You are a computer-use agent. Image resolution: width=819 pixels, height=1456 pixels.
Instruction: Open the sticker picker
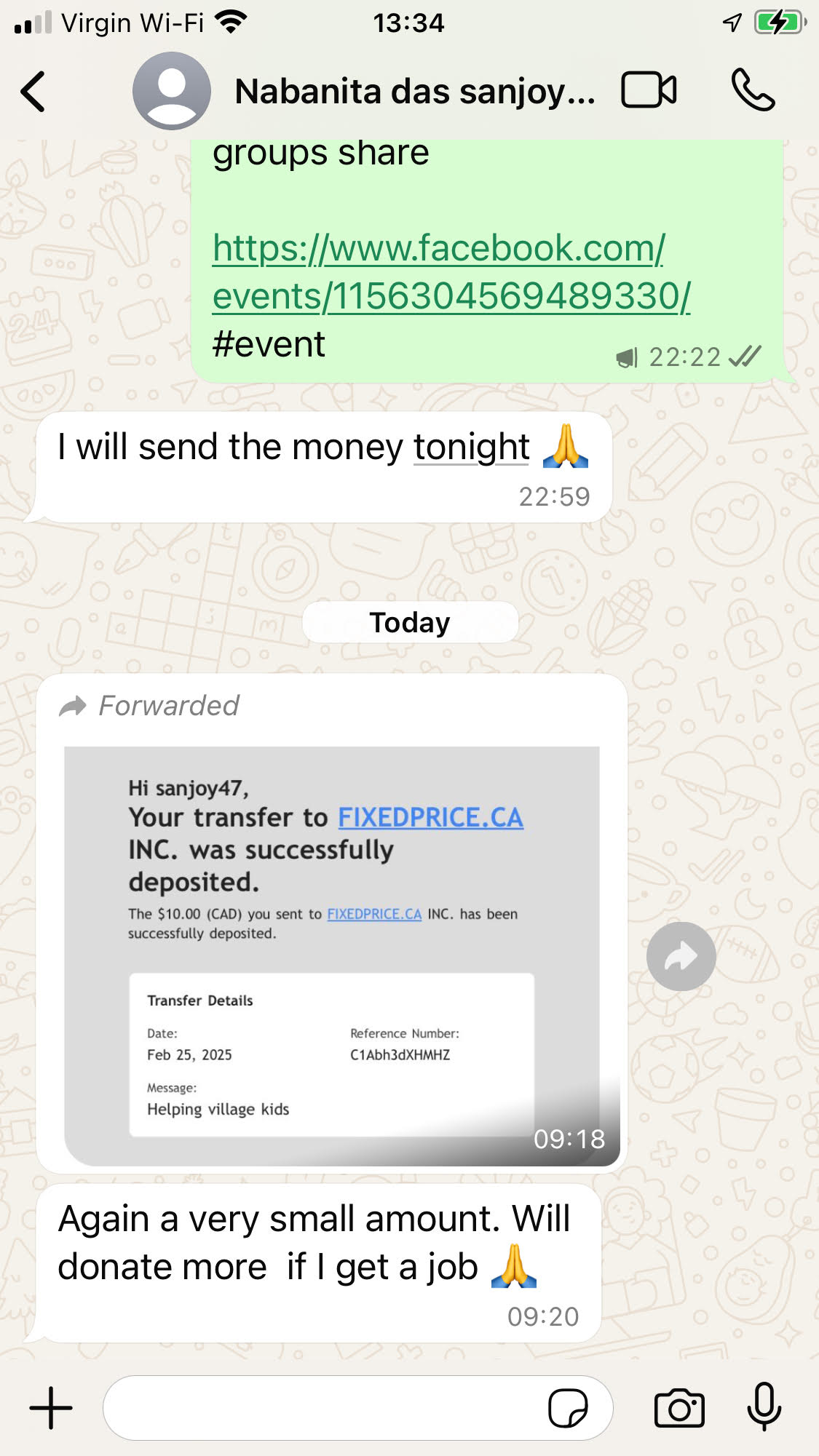pyautogui.click(x=568, y=1408)
